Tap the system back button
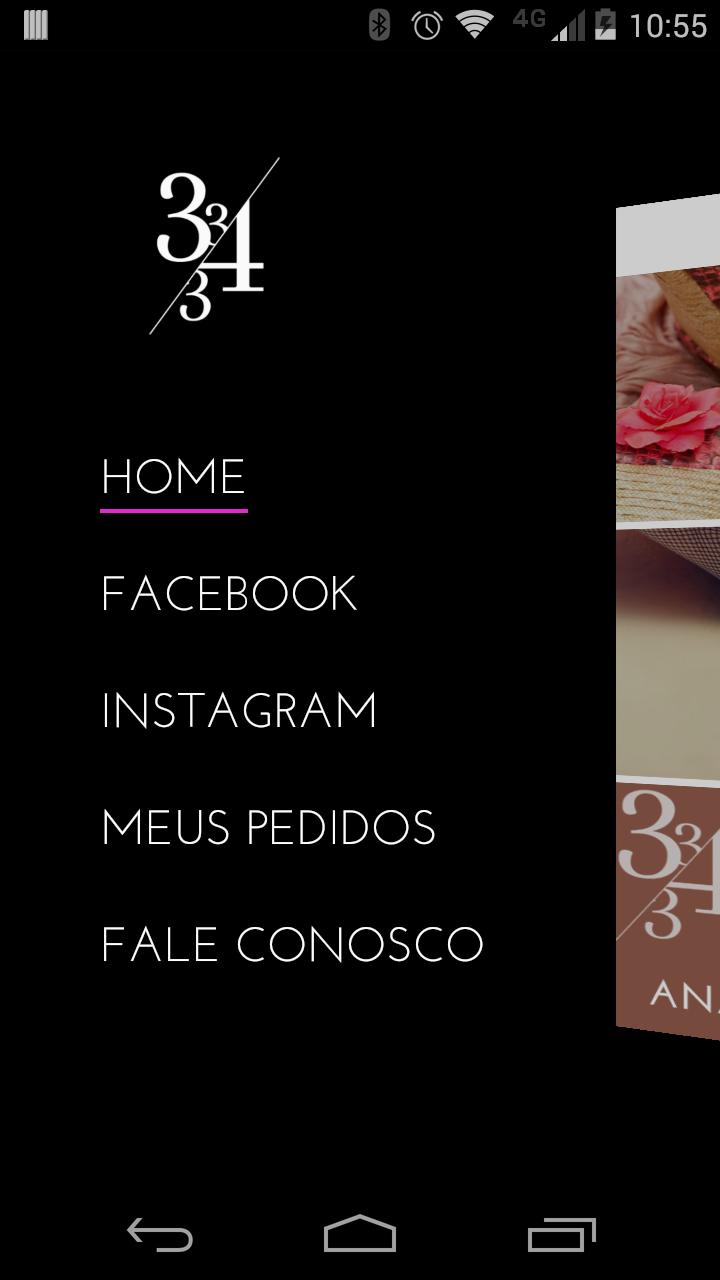 click(x=160, y=1235)
